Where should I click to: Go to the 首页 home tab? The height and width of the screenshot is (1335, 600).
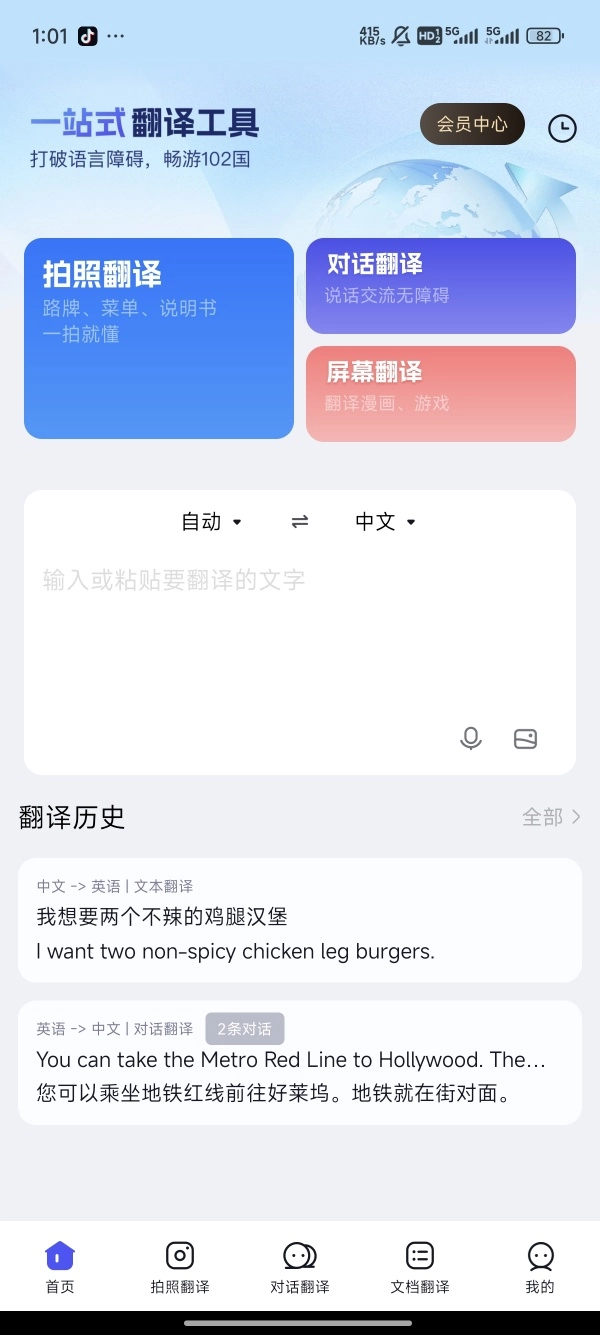60,1268
